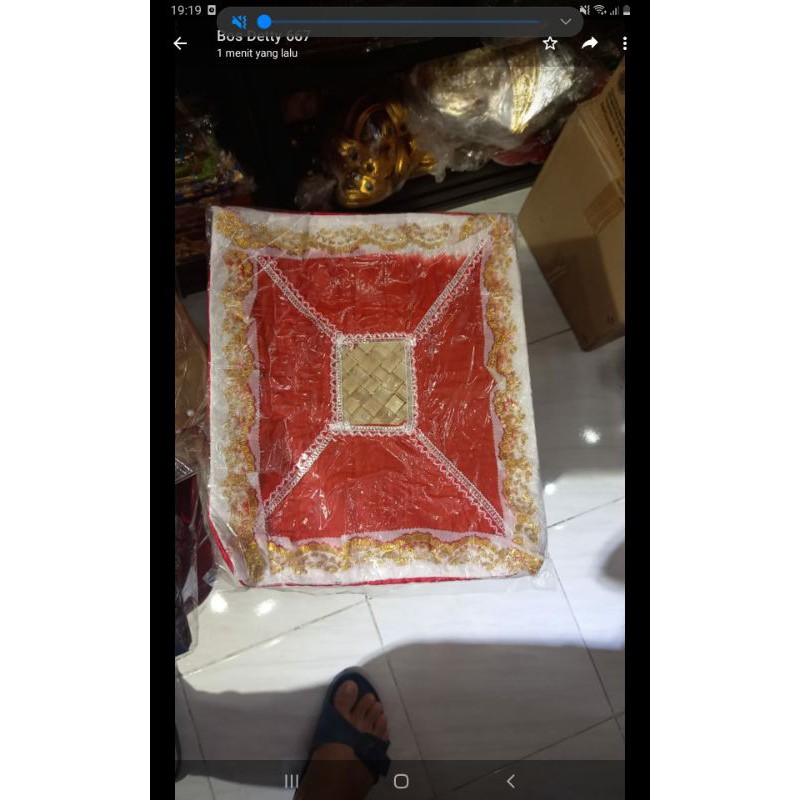Star this photo message
The height and width of the screenshot is (800, 800).
(x=549, y=43)
